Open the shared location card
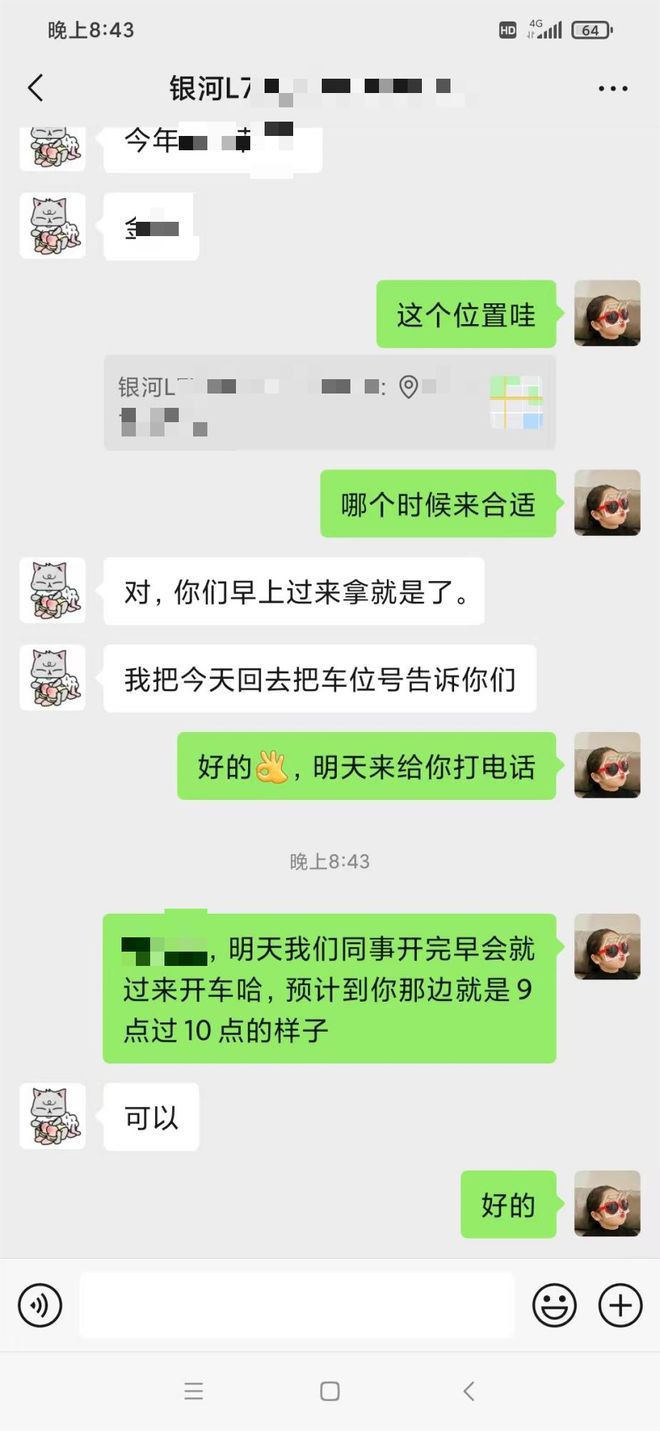This screenshot has width=660, height=1431. pos(329,402)
